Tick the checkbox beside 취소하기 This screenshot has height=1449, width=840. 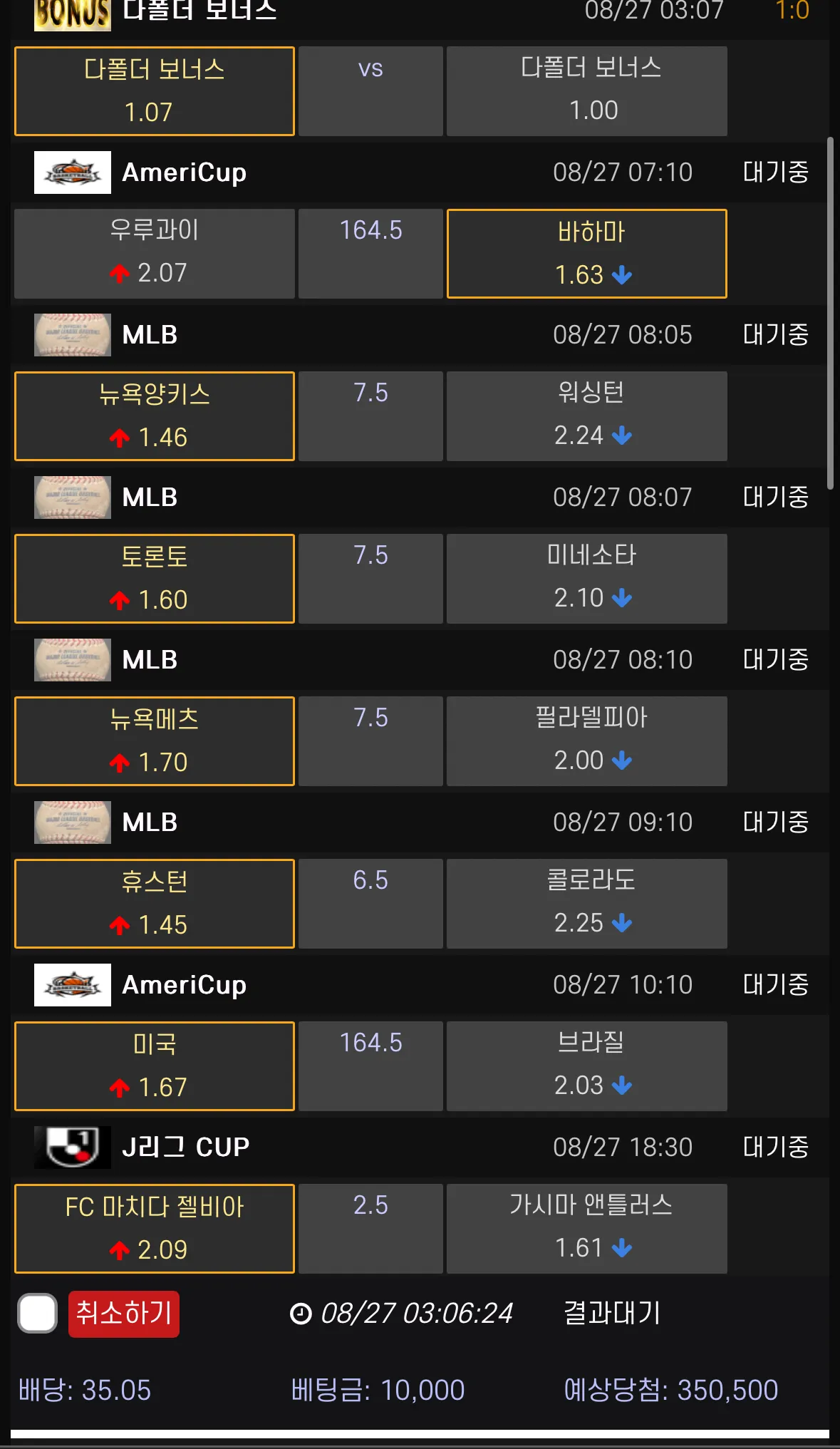(x=37, y=1313)
